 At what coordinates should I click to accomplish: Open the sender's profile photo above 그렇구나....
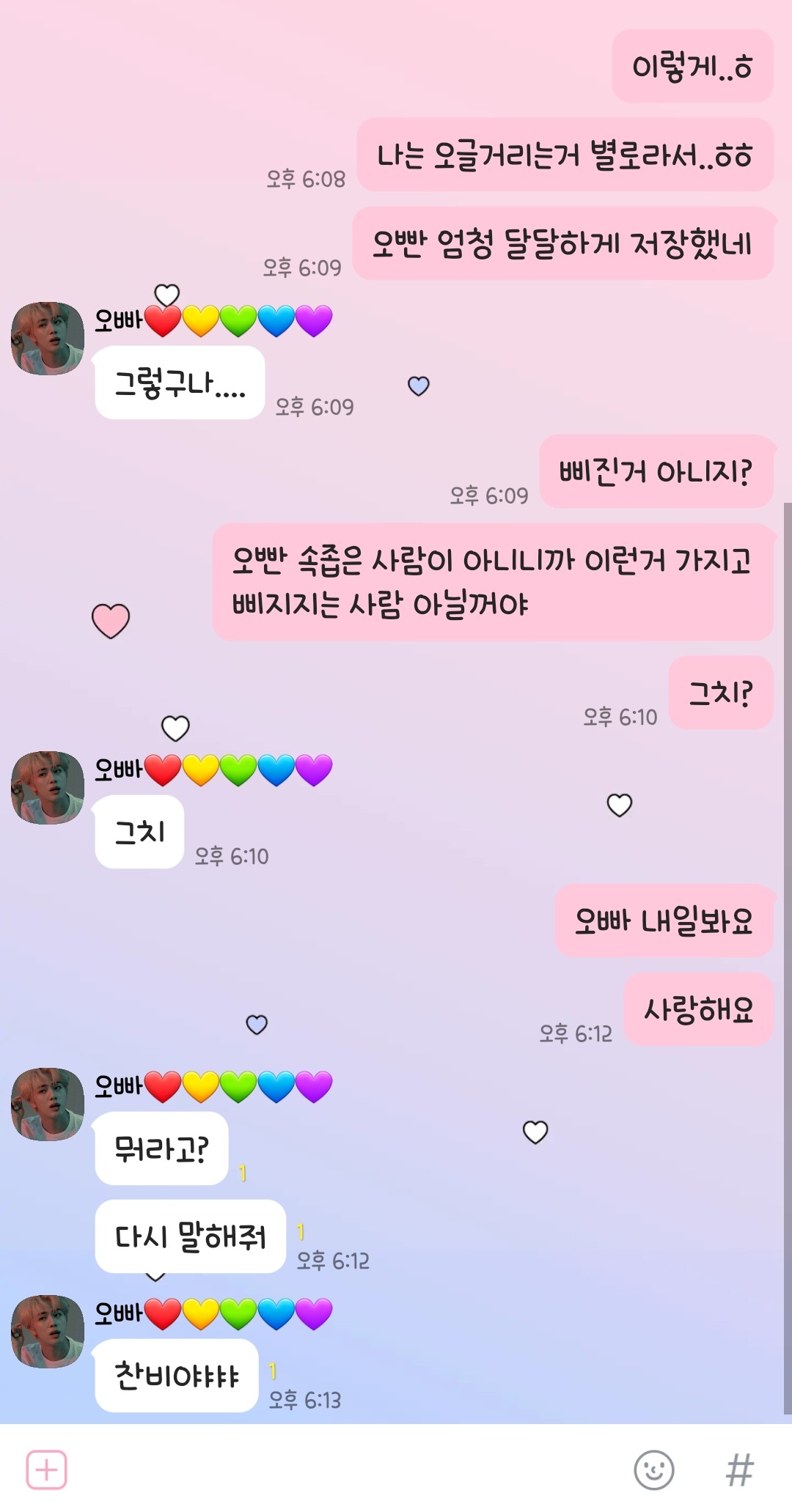(48, 339)
